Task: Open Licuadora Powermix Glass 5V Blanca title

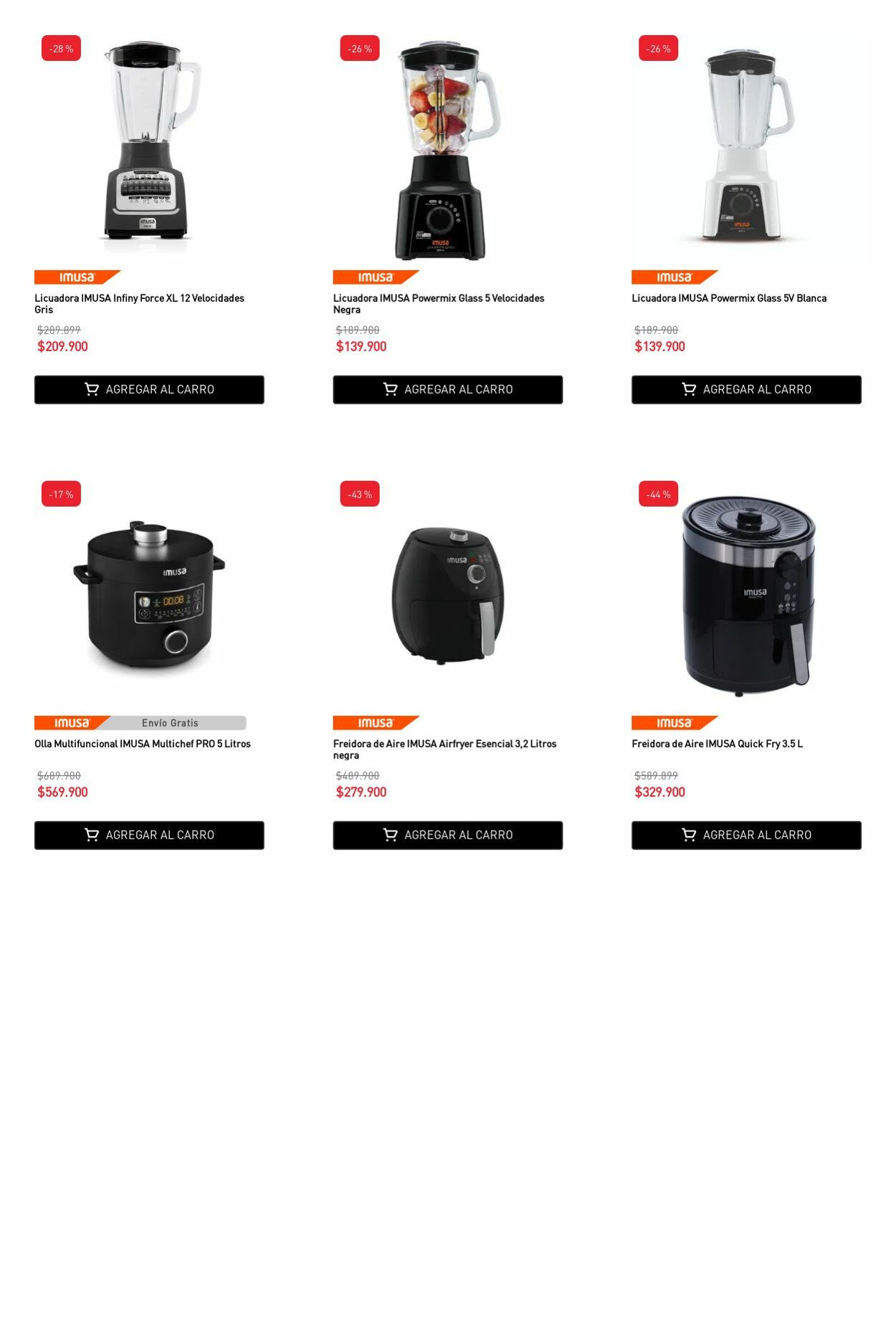Action: click(728, 298)
